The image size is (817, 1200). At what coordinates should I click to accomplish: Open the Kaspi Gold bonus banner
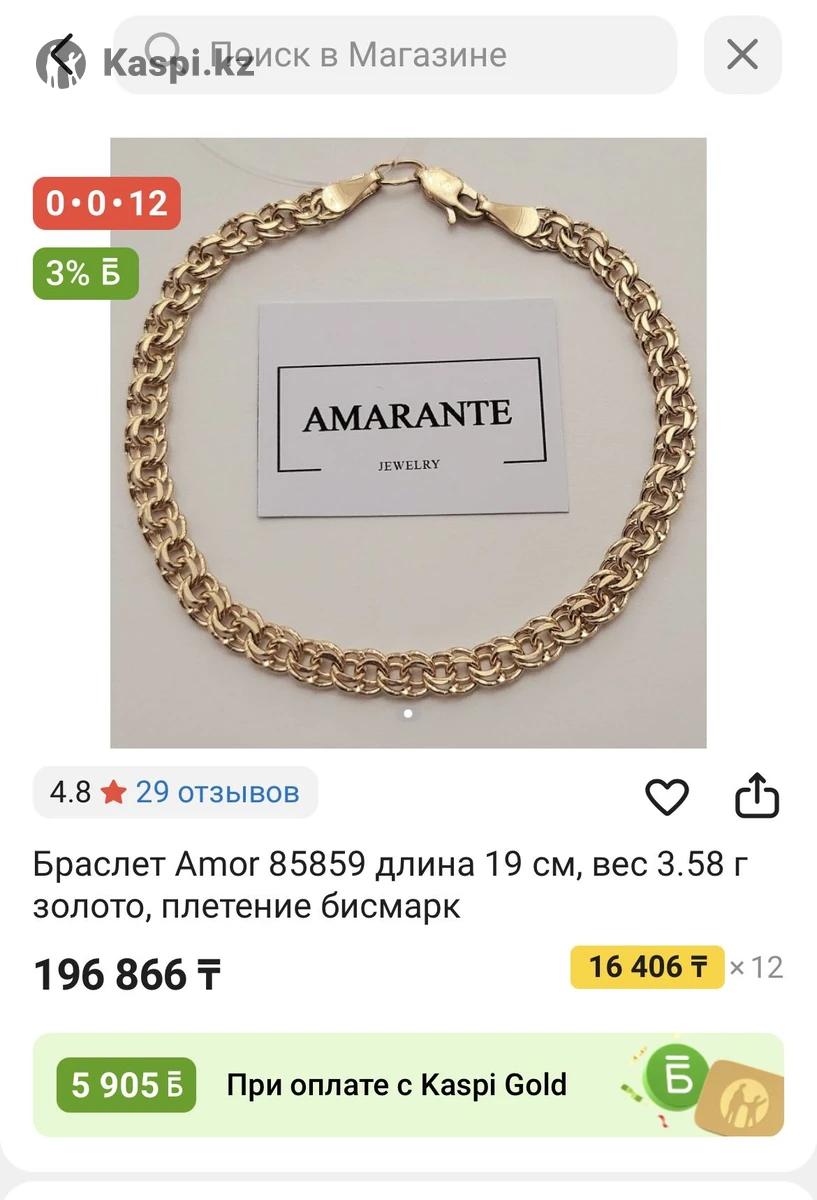pyautogui.click(x=408, y=1085)
